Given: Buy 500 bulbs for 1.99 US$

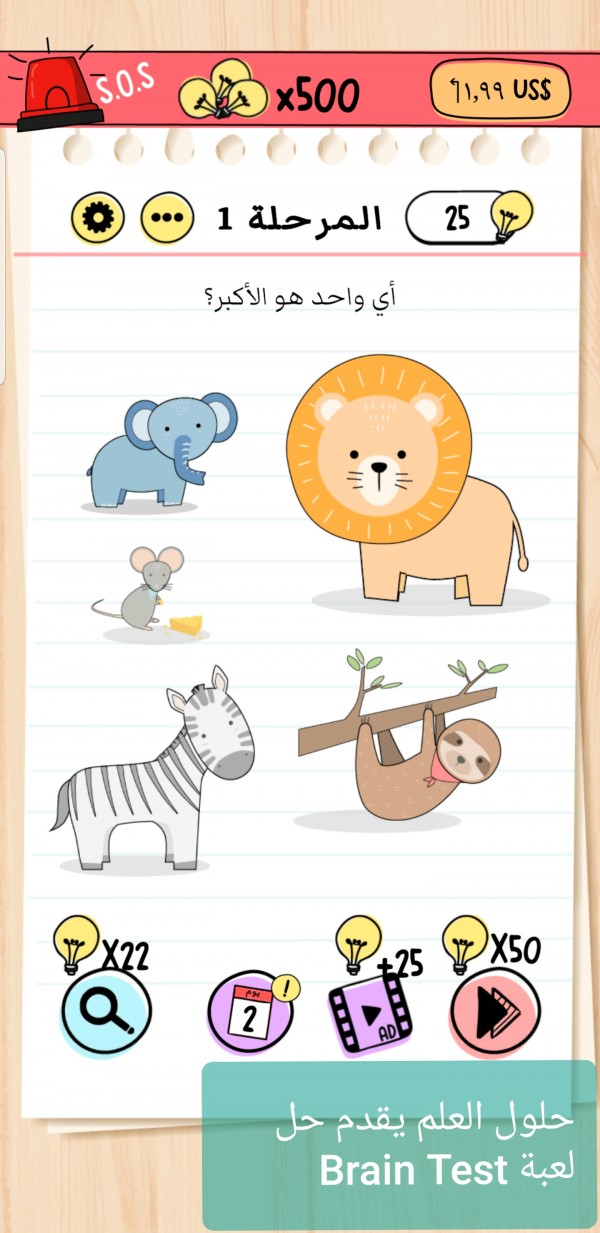Looking at the screenshot, I should pos(499,92).
